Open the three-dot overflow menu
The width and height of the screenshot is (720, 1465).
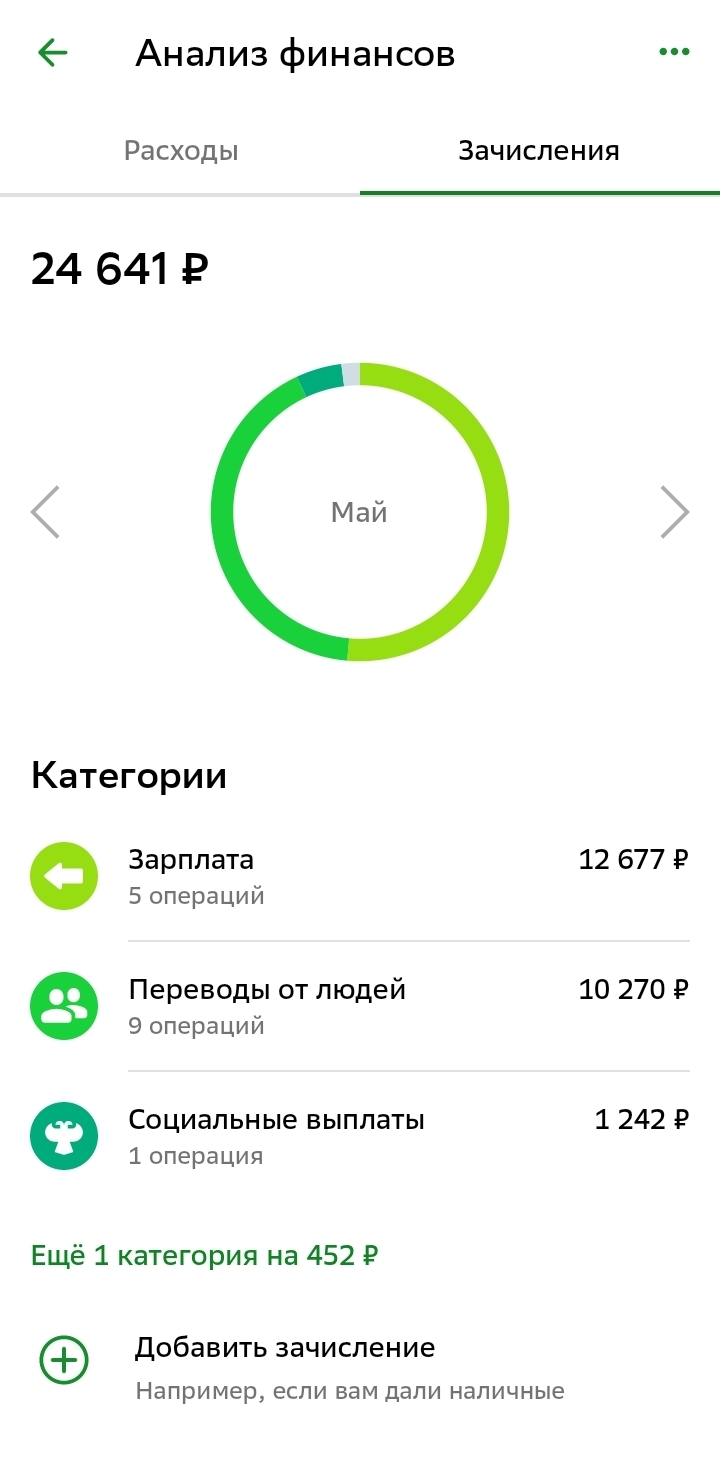(x=674, y=53)
